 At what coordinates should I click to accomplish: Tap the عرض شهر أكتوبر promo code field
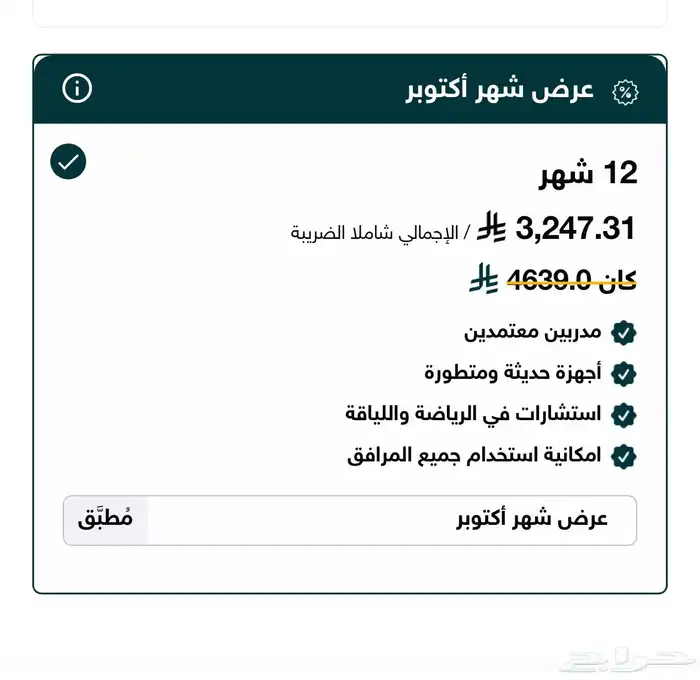[392, 520]
